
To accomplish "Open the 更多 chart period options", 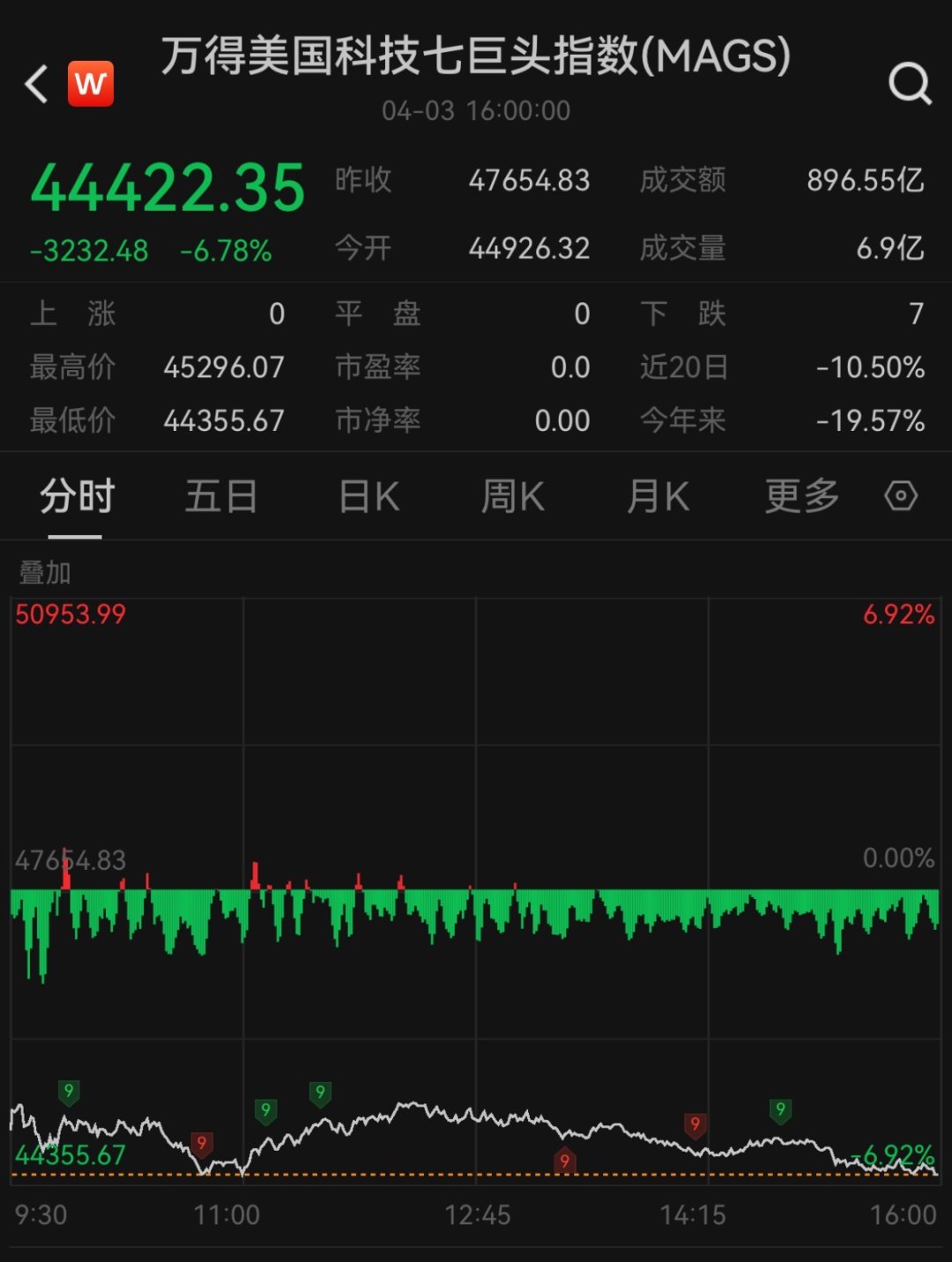I will pyautogui.click(x=801, y=497).
